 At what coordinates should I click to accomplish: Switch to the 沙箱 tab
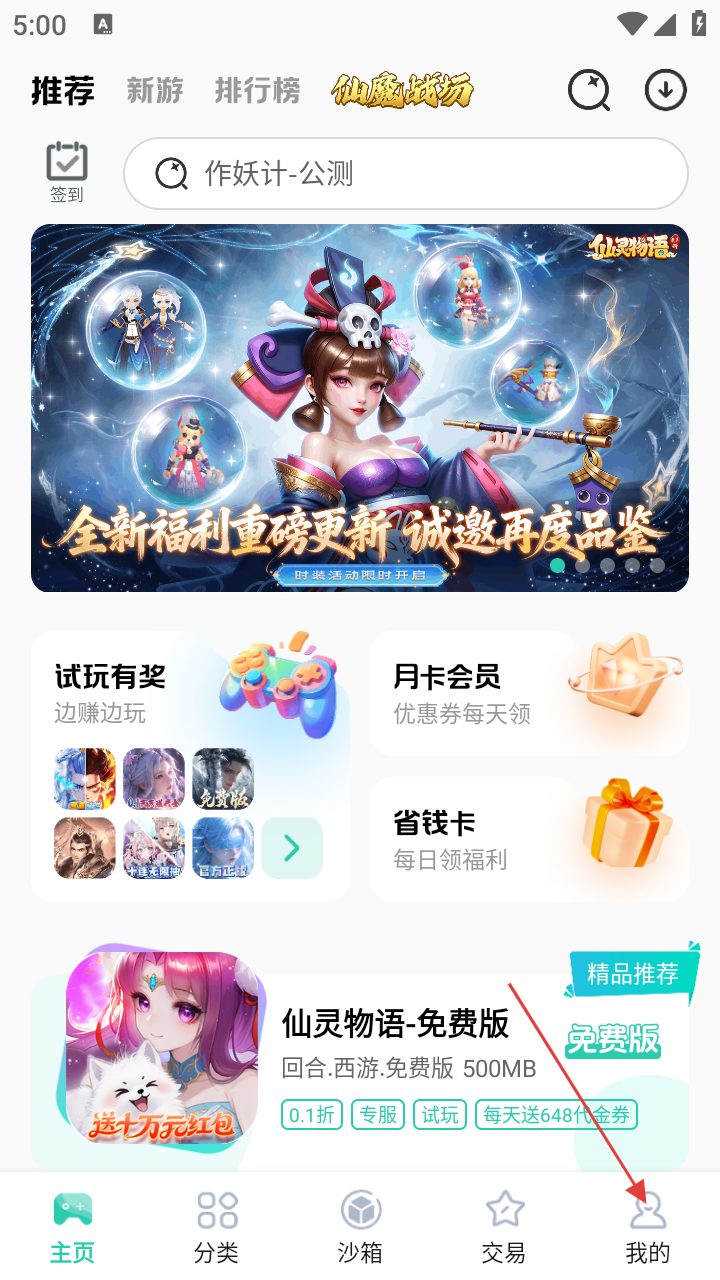pyautogui.click(x=360, y=1226)
